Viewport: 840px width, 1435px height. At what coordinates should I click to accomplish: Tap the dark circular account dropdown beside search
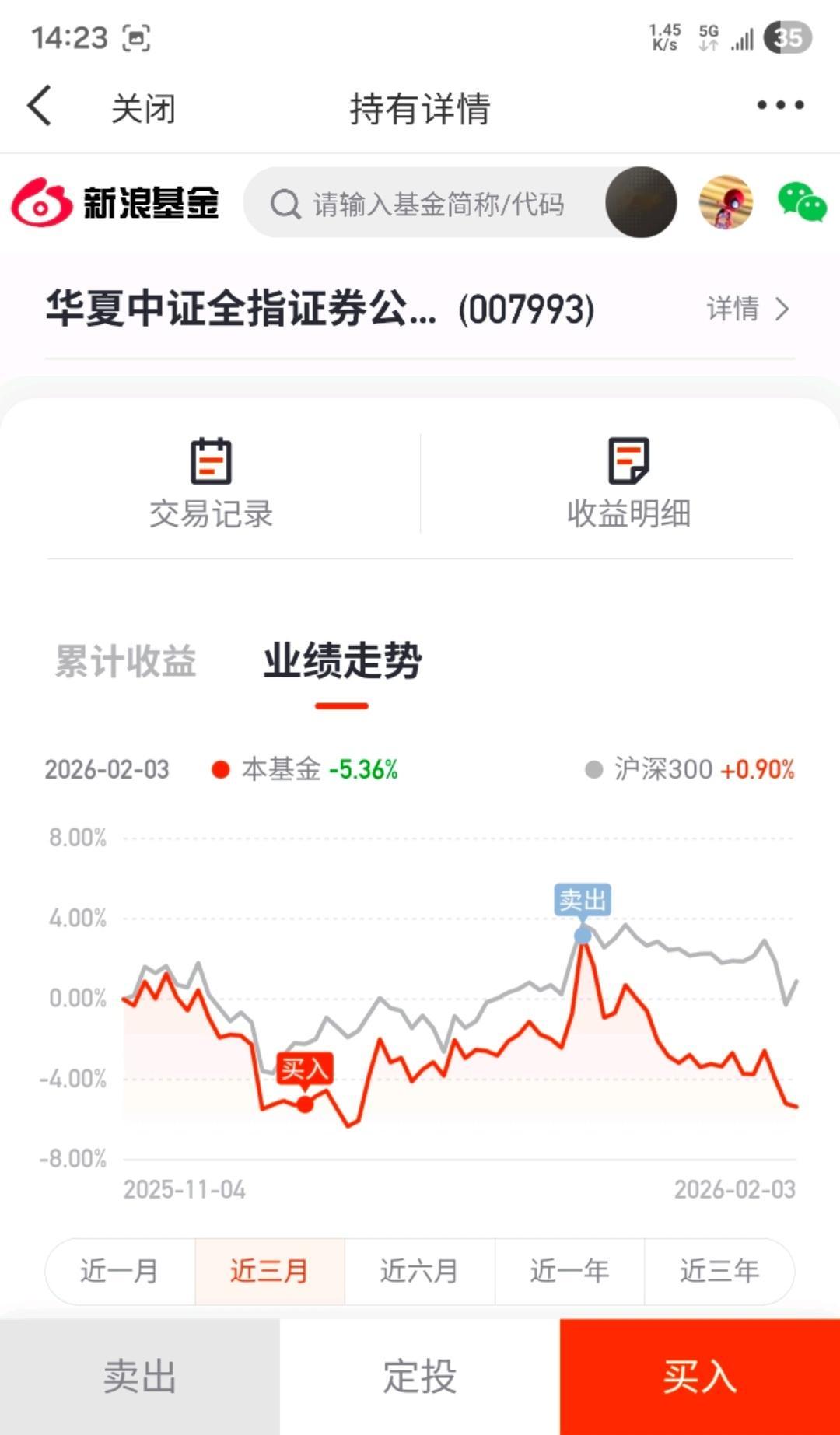(x=639, y=202)
